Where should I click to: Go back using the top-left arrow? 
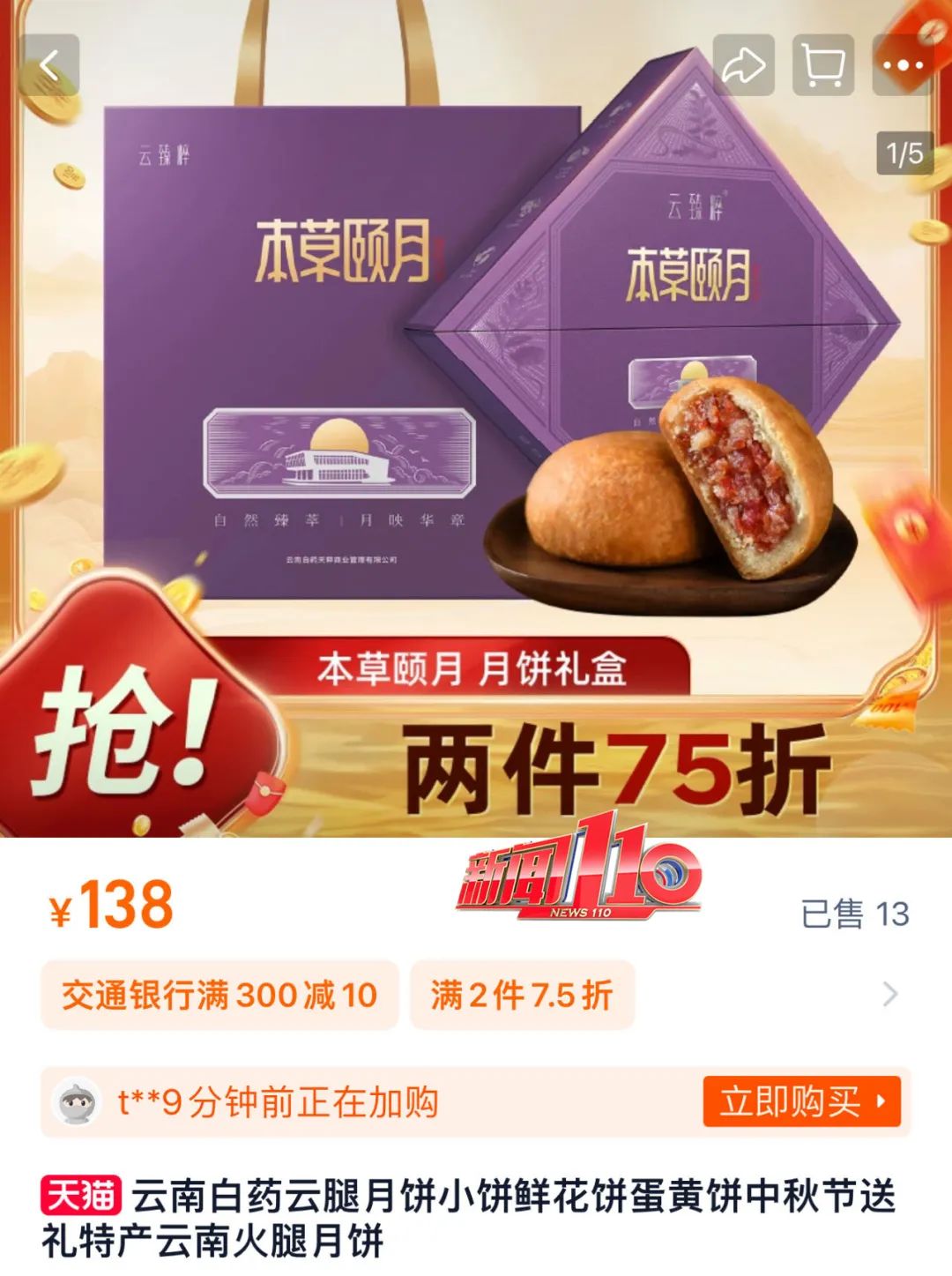(x=48, y=65)
